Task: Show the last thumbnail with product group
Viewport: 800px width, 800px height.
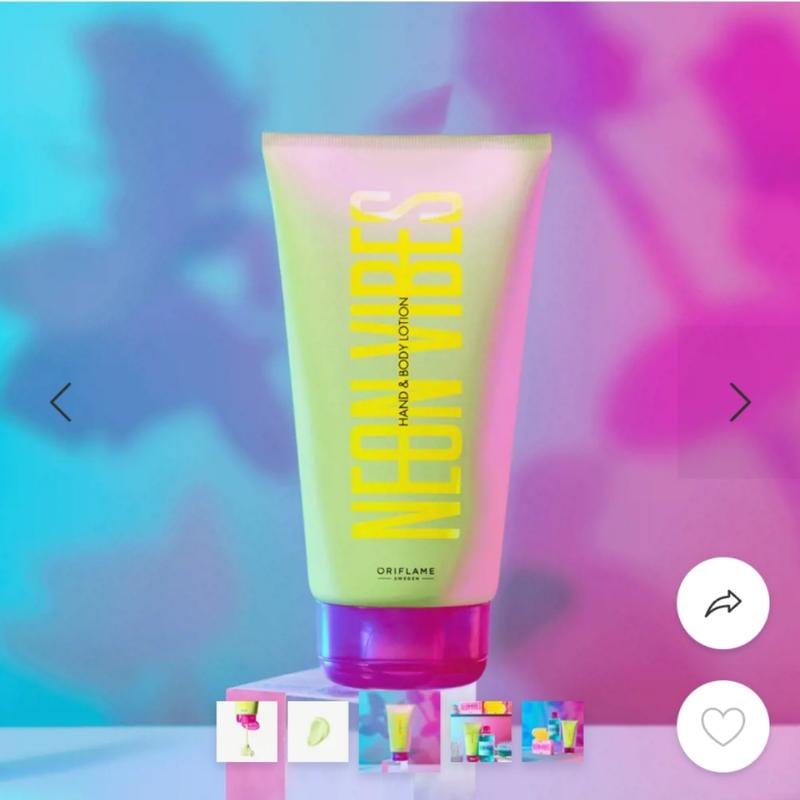Action: point(552,731)
